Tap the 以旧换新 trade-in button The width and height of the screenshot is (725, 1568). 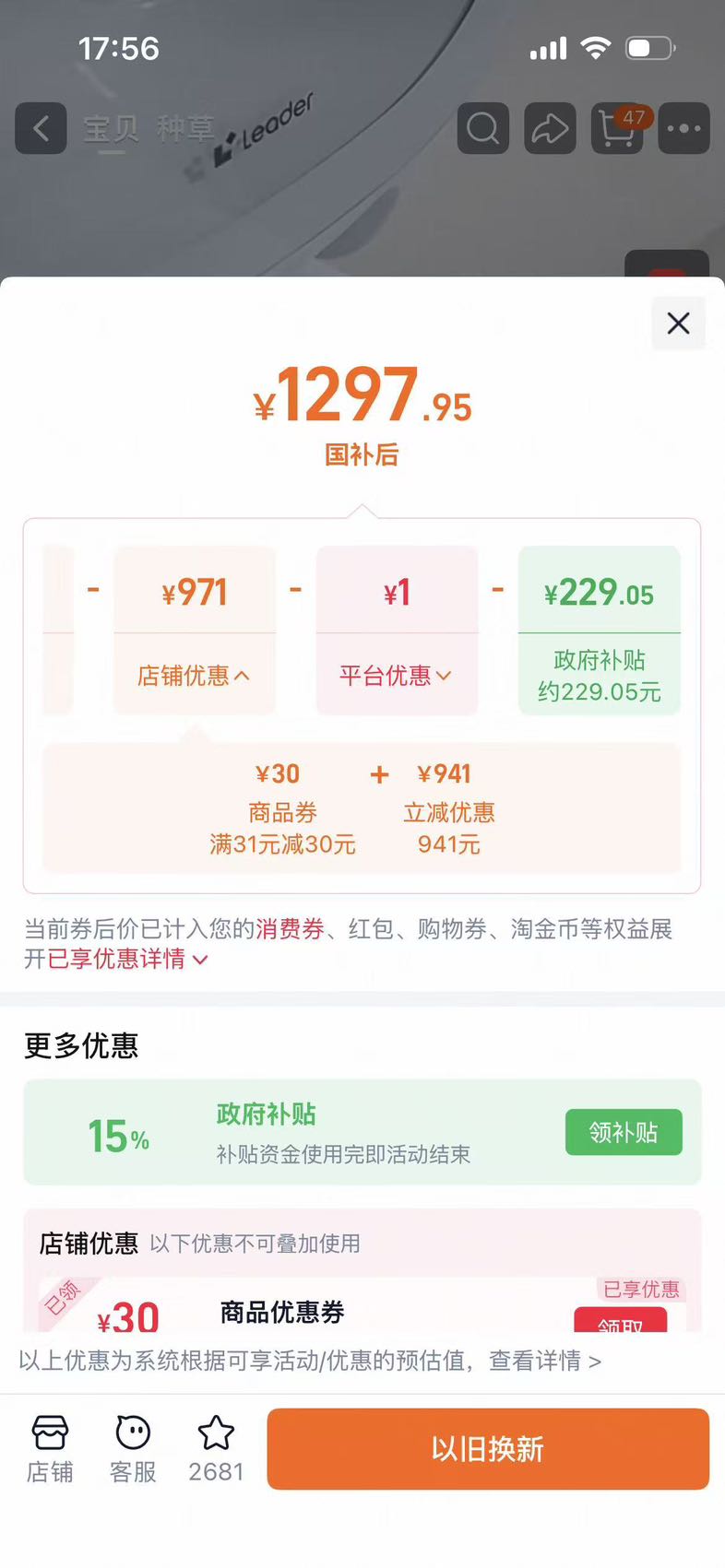tap(488, 1449)
